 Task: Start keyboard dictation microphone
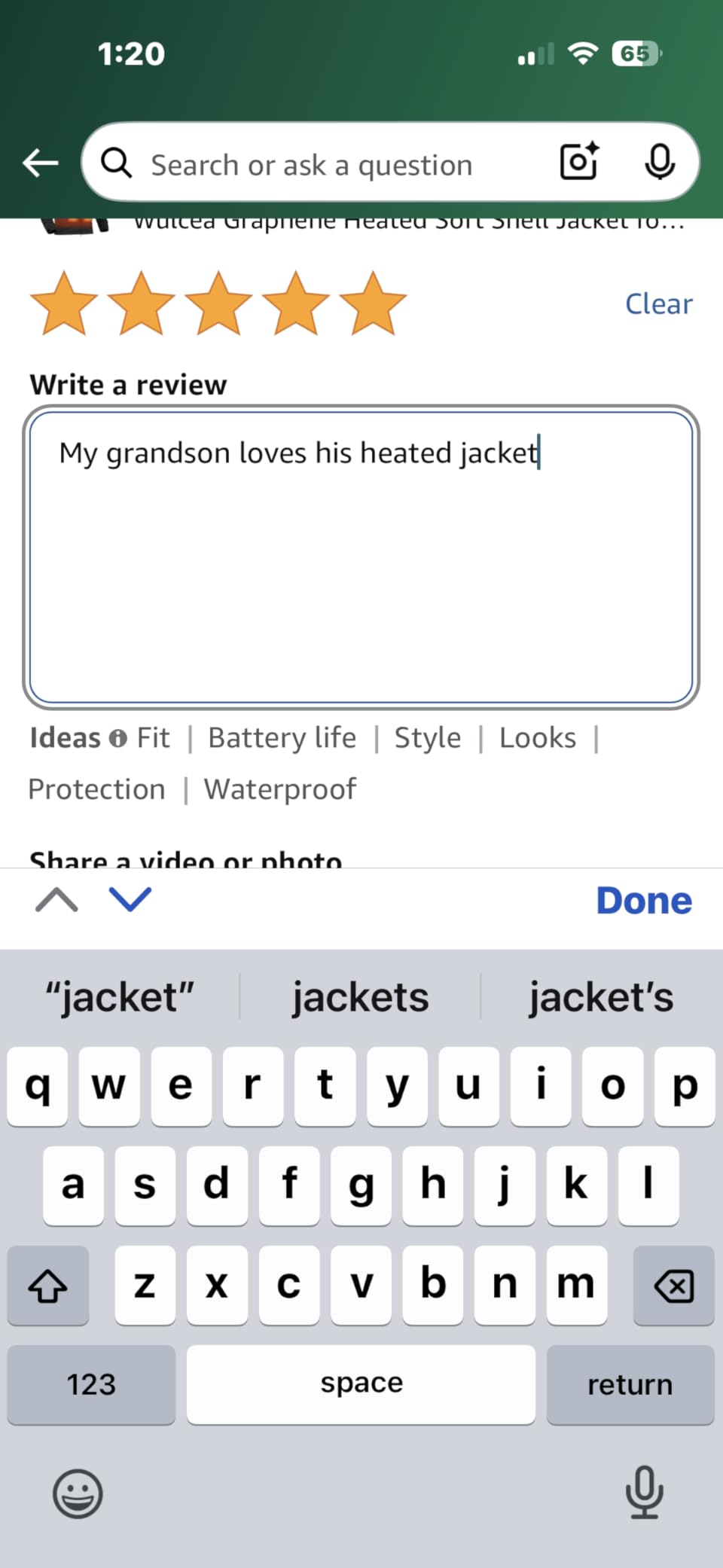click(645, 1492)
